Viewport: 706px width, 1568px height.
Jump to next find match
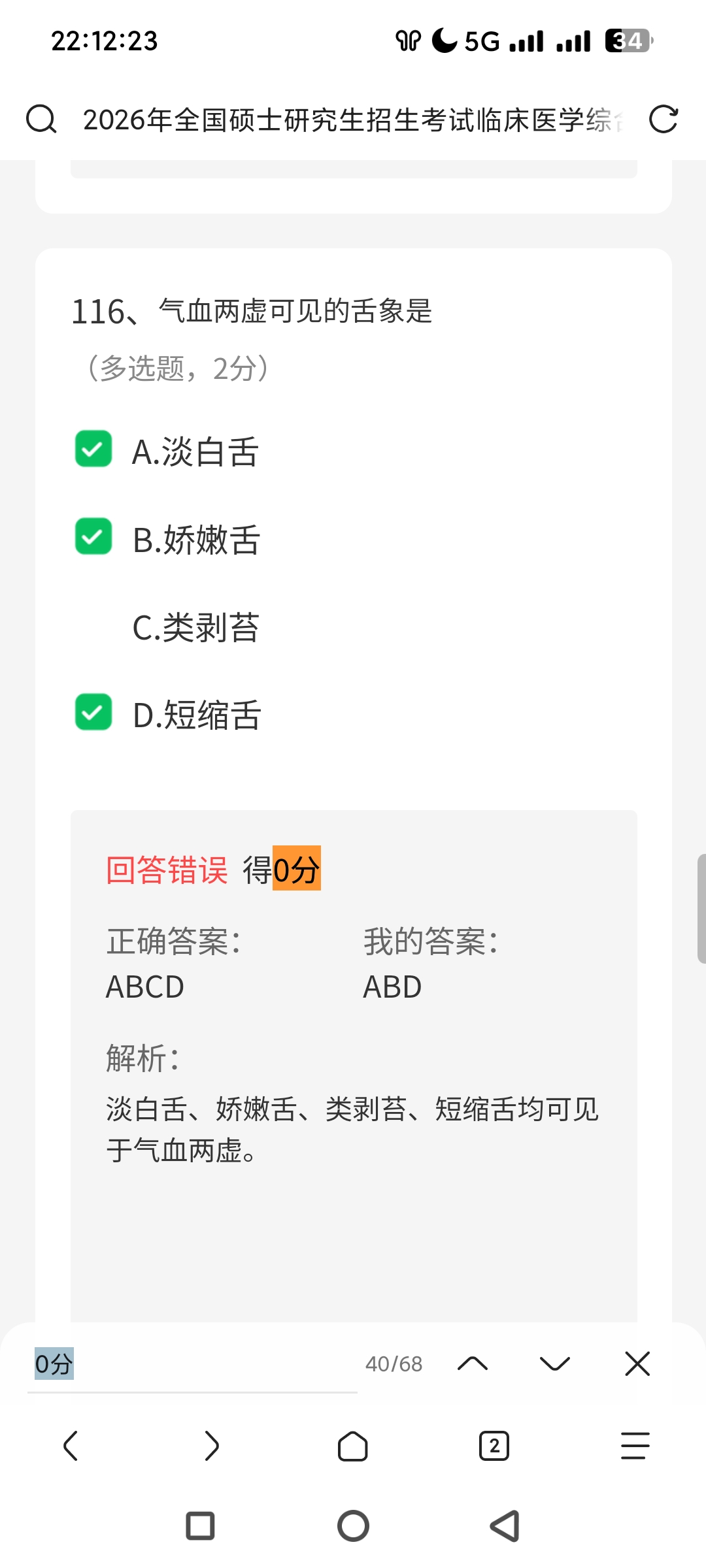pos(555,1364)
